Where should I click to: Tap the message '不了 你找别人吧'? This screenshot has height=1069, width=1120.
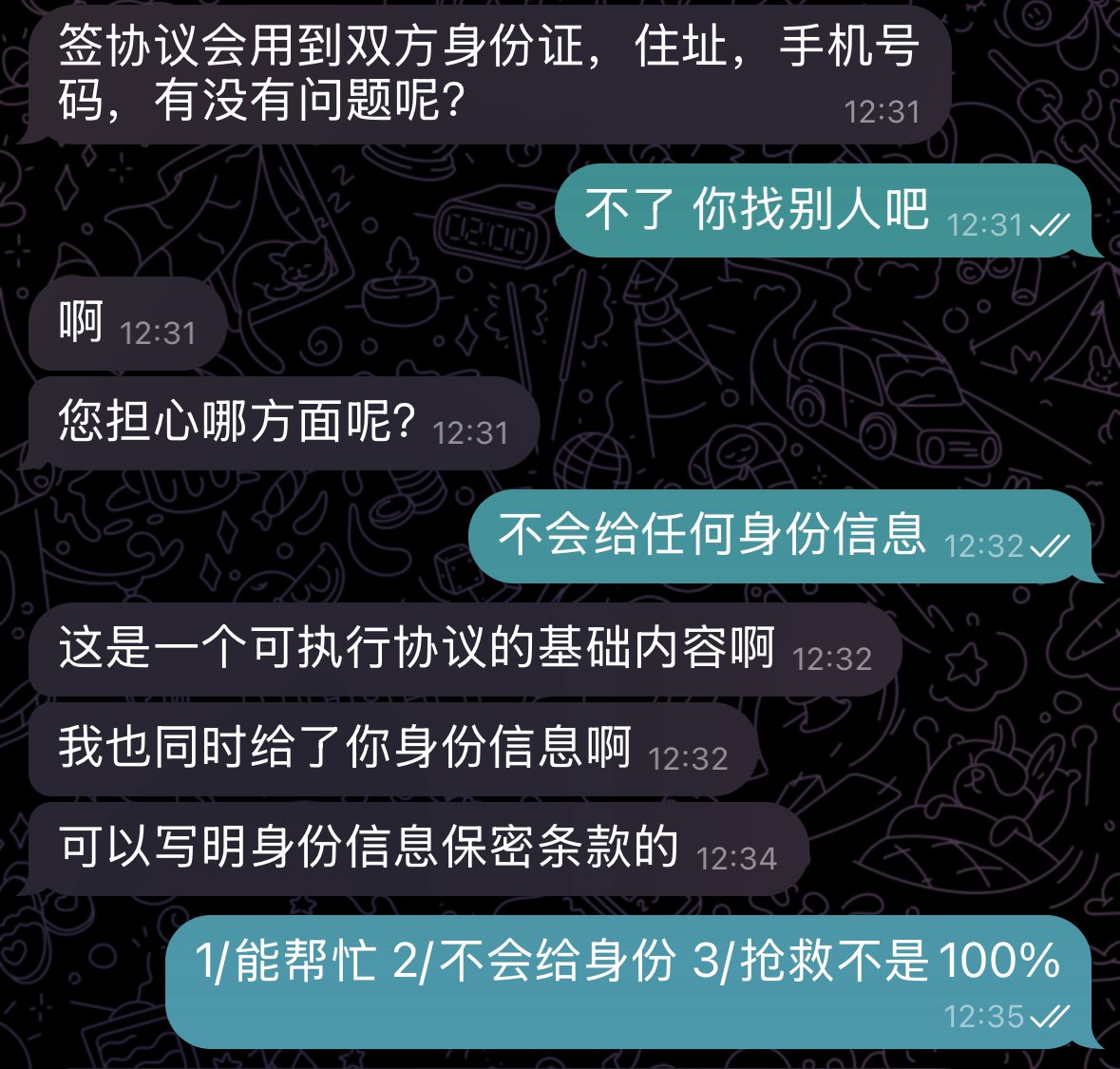pos(756,210)
